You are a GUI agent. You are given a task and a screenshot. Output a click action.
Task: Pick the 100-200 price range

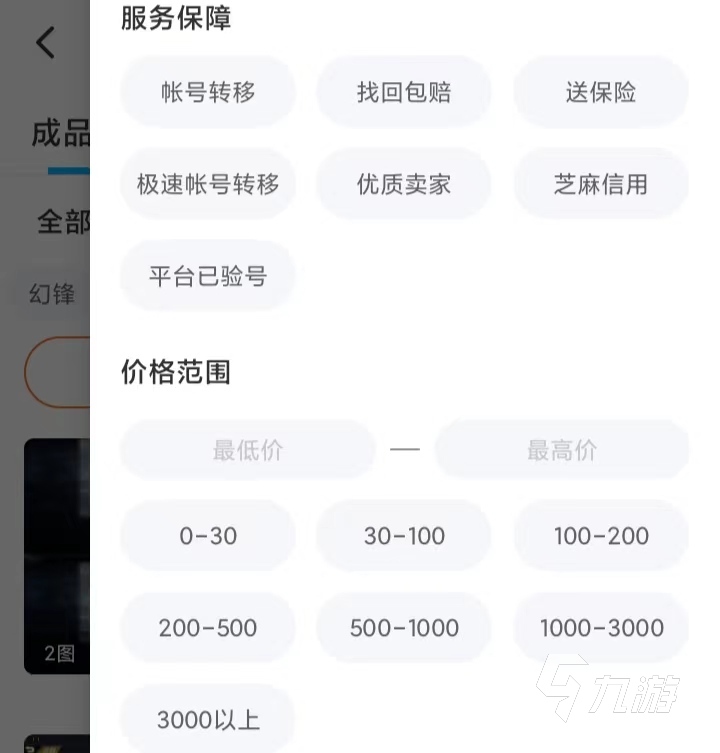point(601,536)
